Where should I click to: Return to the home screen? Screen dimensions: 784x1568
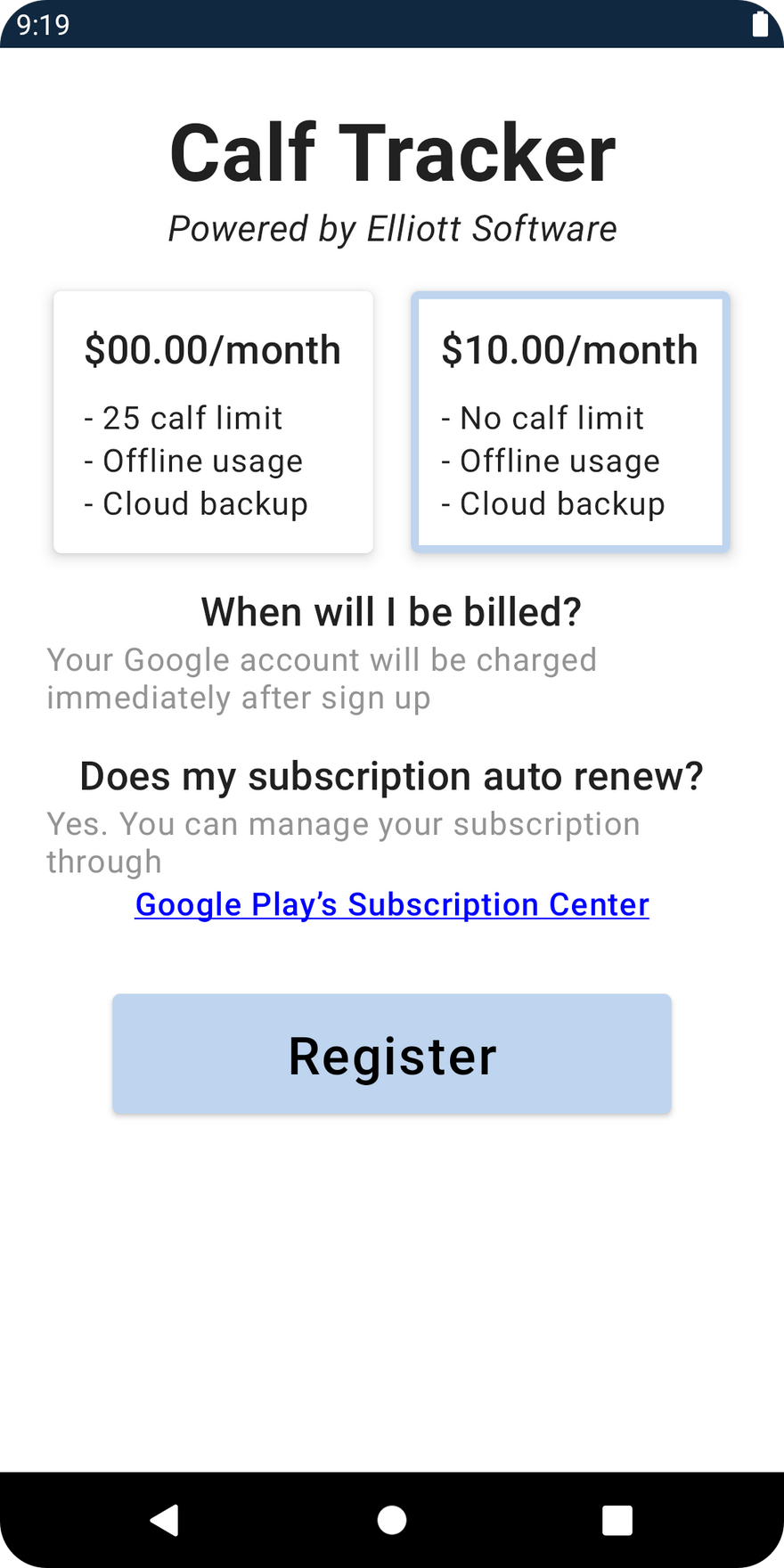pos(392,1520)
